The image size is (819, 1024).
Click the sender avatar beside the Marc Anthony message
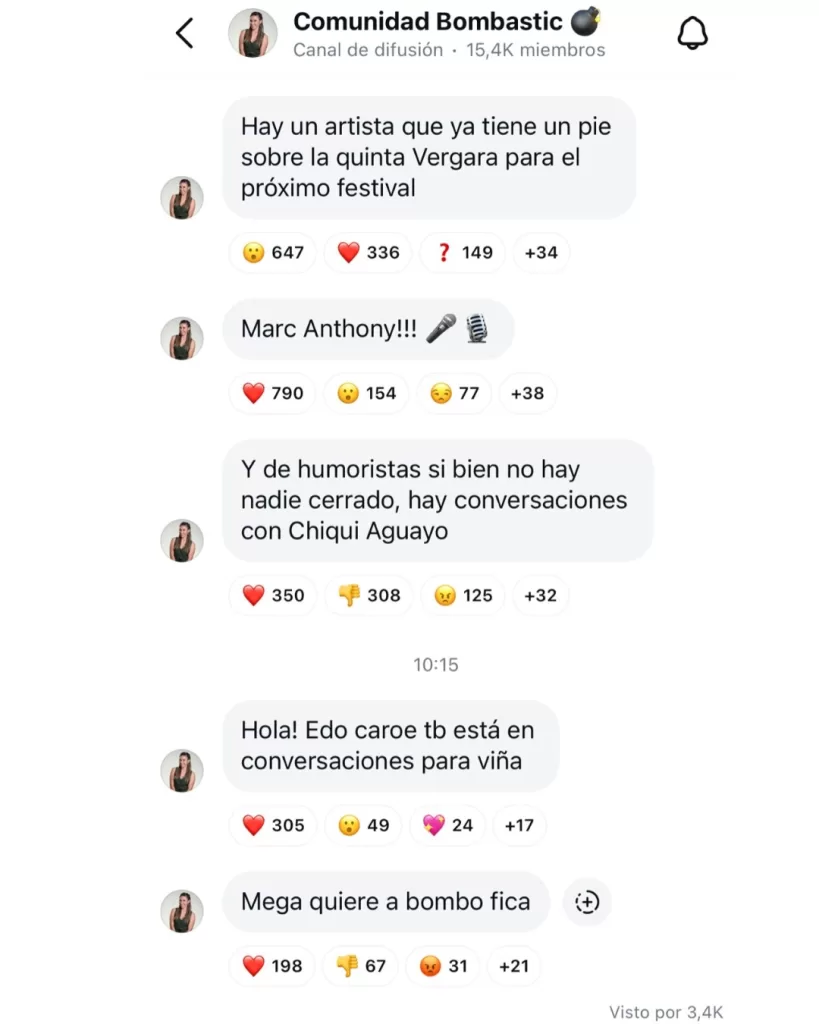pyautogui.click(x=182, y=337)
